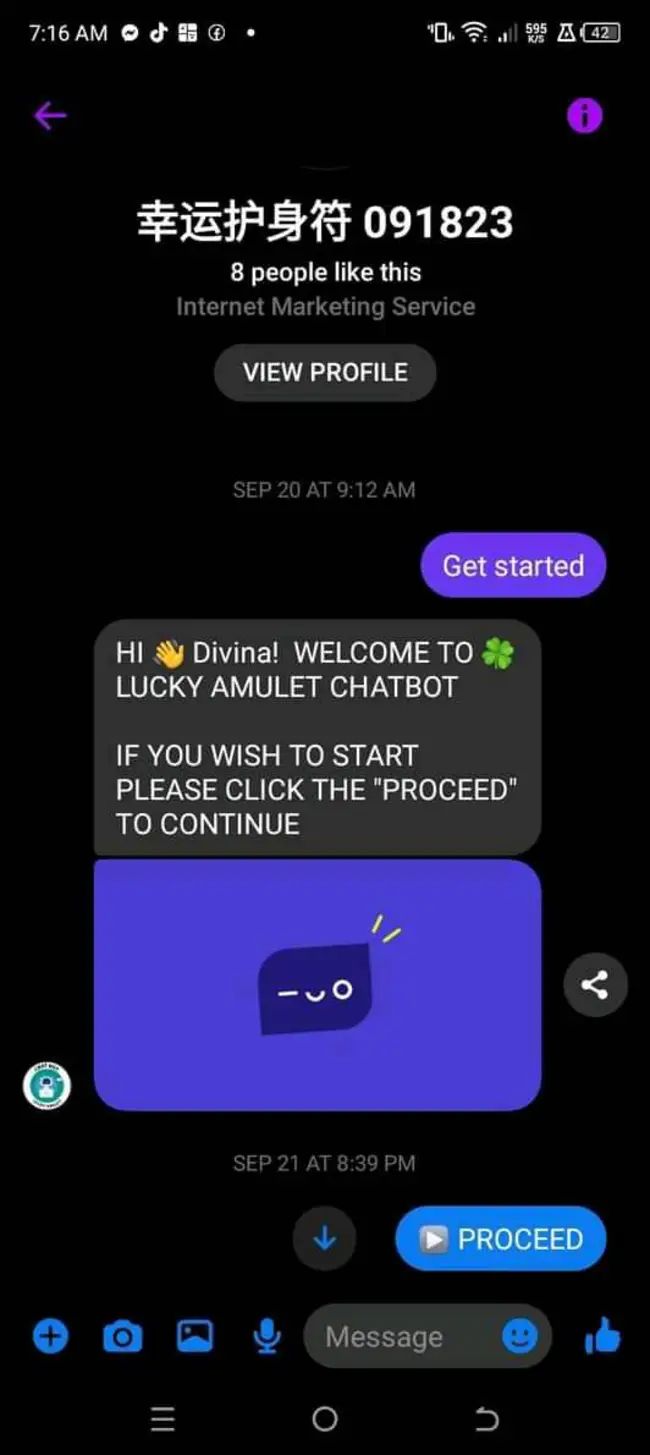Open system recent apps menu

click(x=162, y=1418)
